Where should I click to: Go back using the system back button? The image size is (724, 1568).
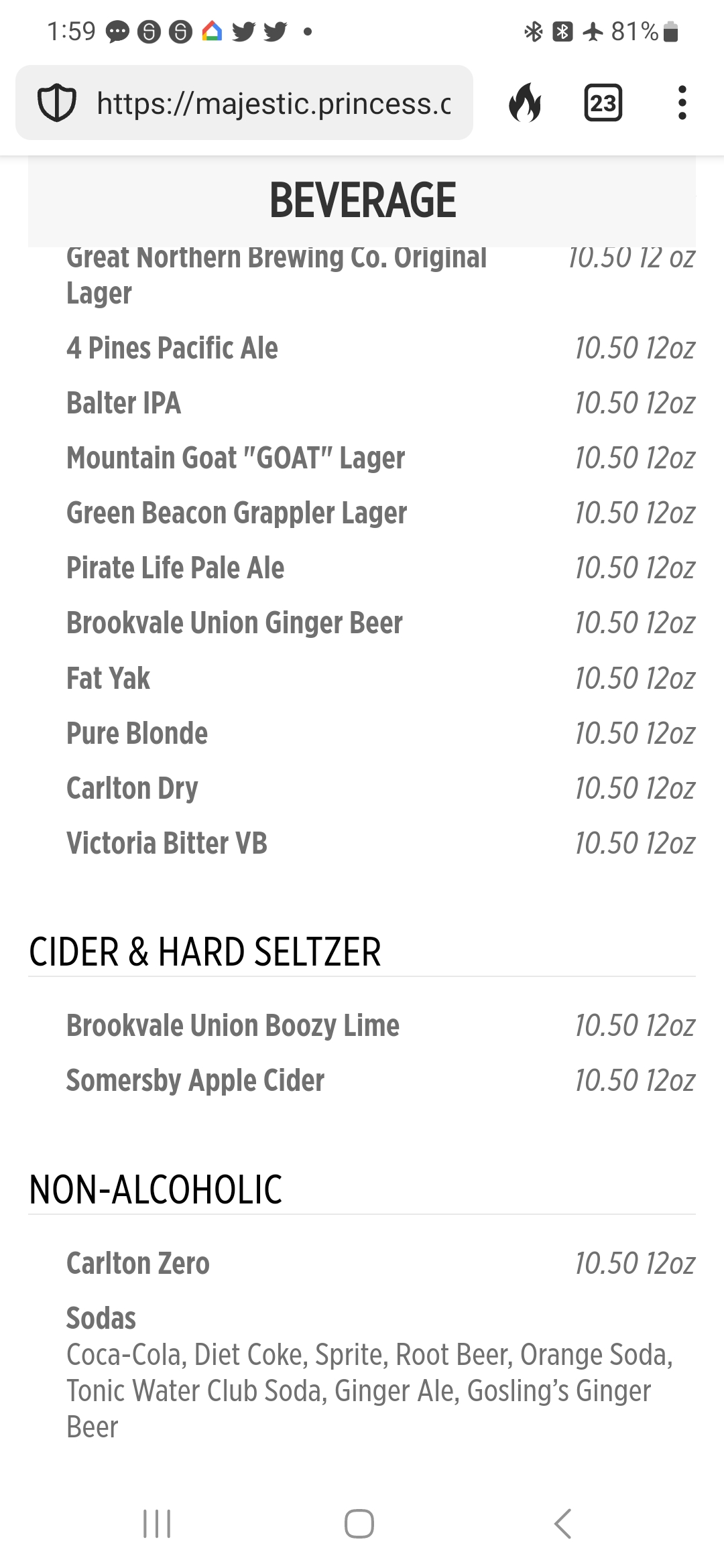(563, 1523)
